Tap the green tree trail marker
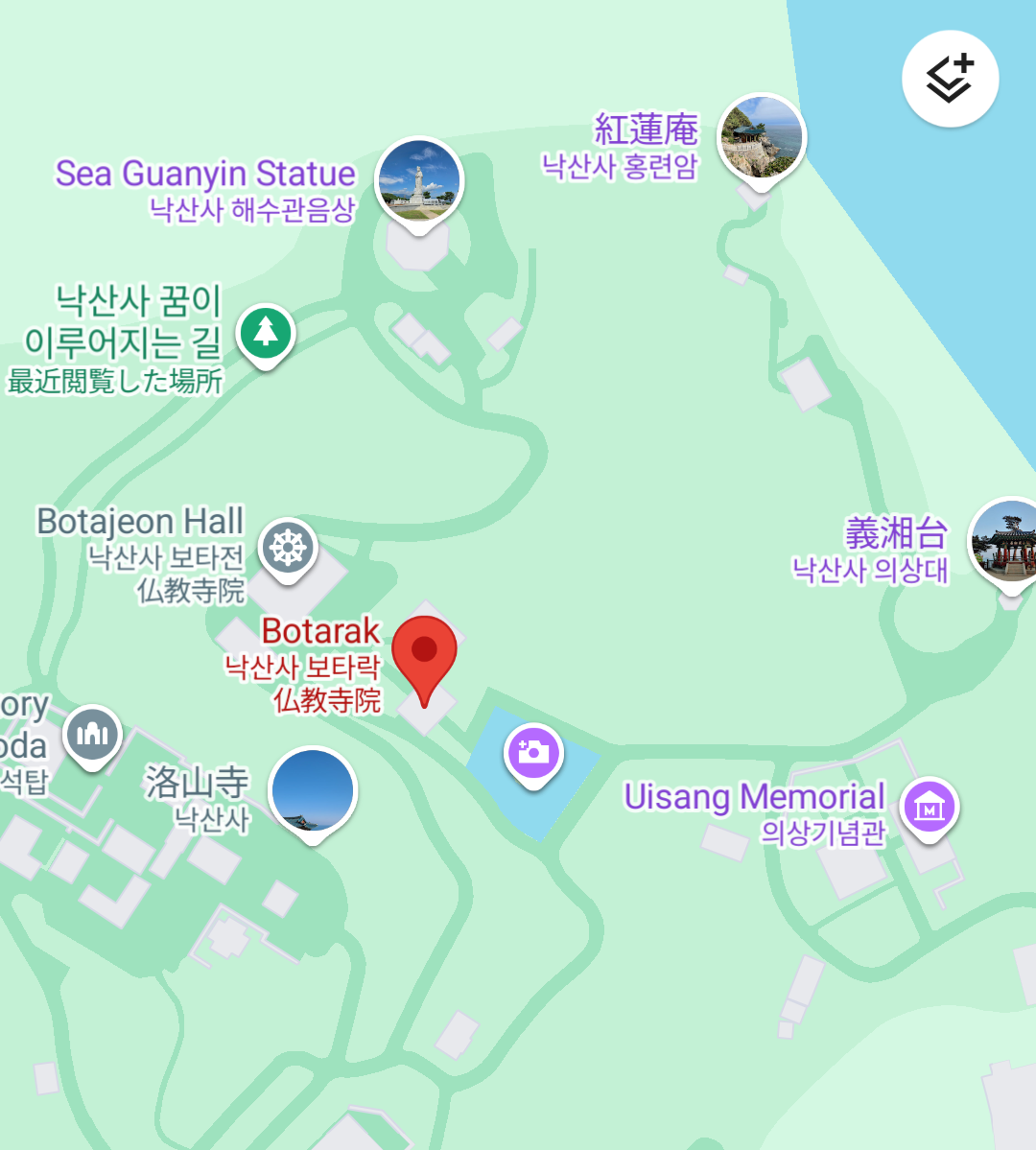 tap(266, 333)
